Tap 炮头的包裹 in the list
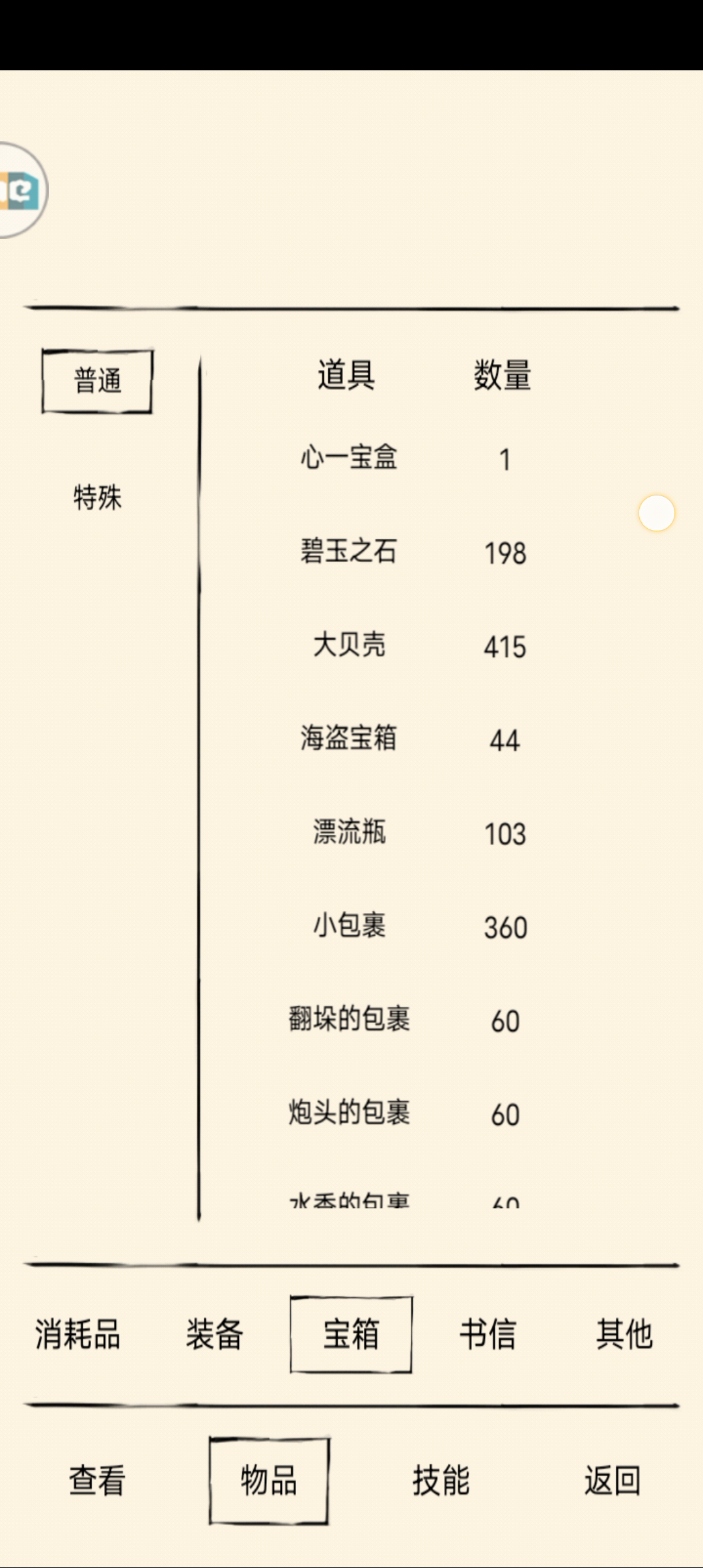The image size is (703, 1568). 349,1113
